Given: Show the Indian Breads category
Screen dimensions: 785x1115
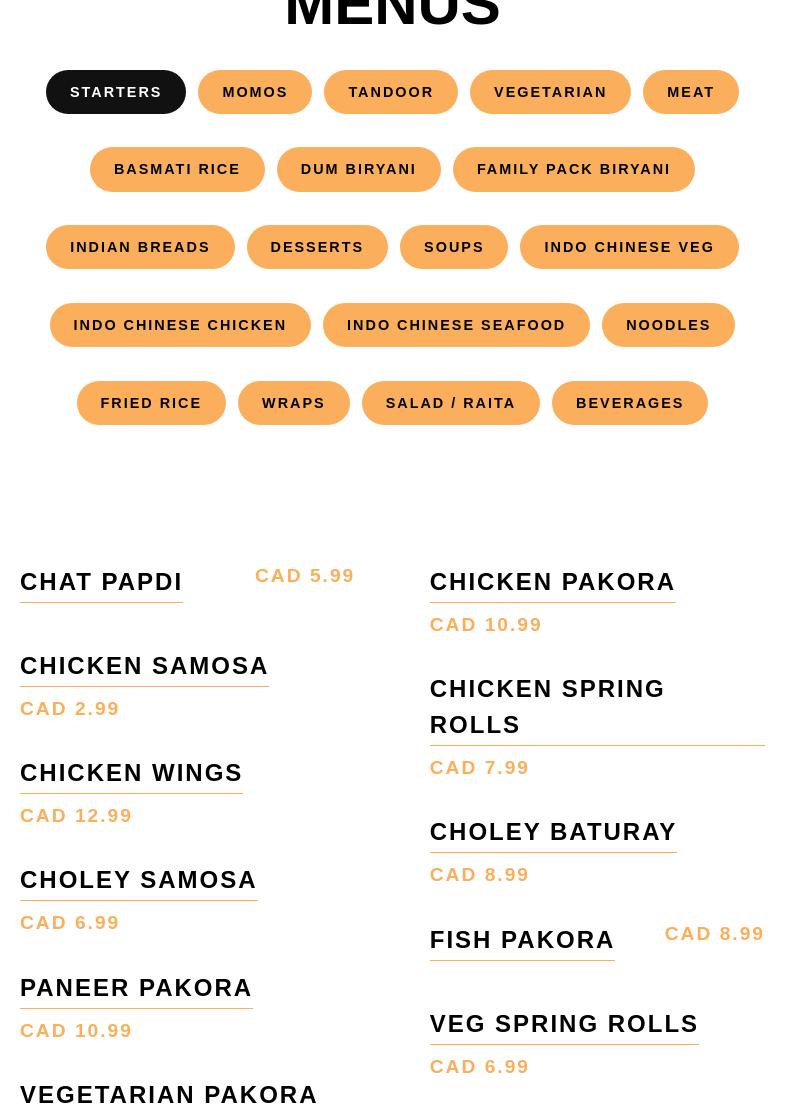Looking at the screenshot, I should pos(140,247).
